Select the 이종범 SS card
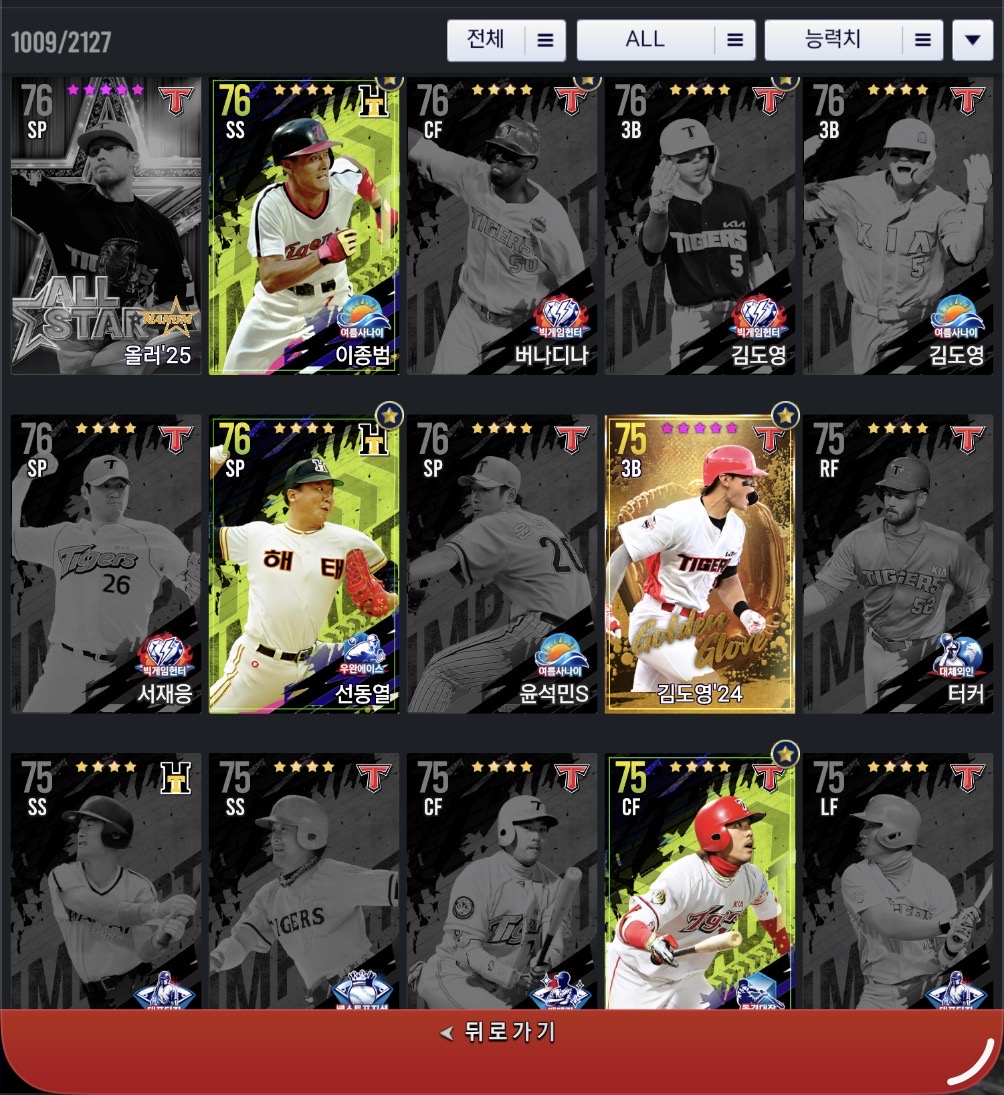 304,226
